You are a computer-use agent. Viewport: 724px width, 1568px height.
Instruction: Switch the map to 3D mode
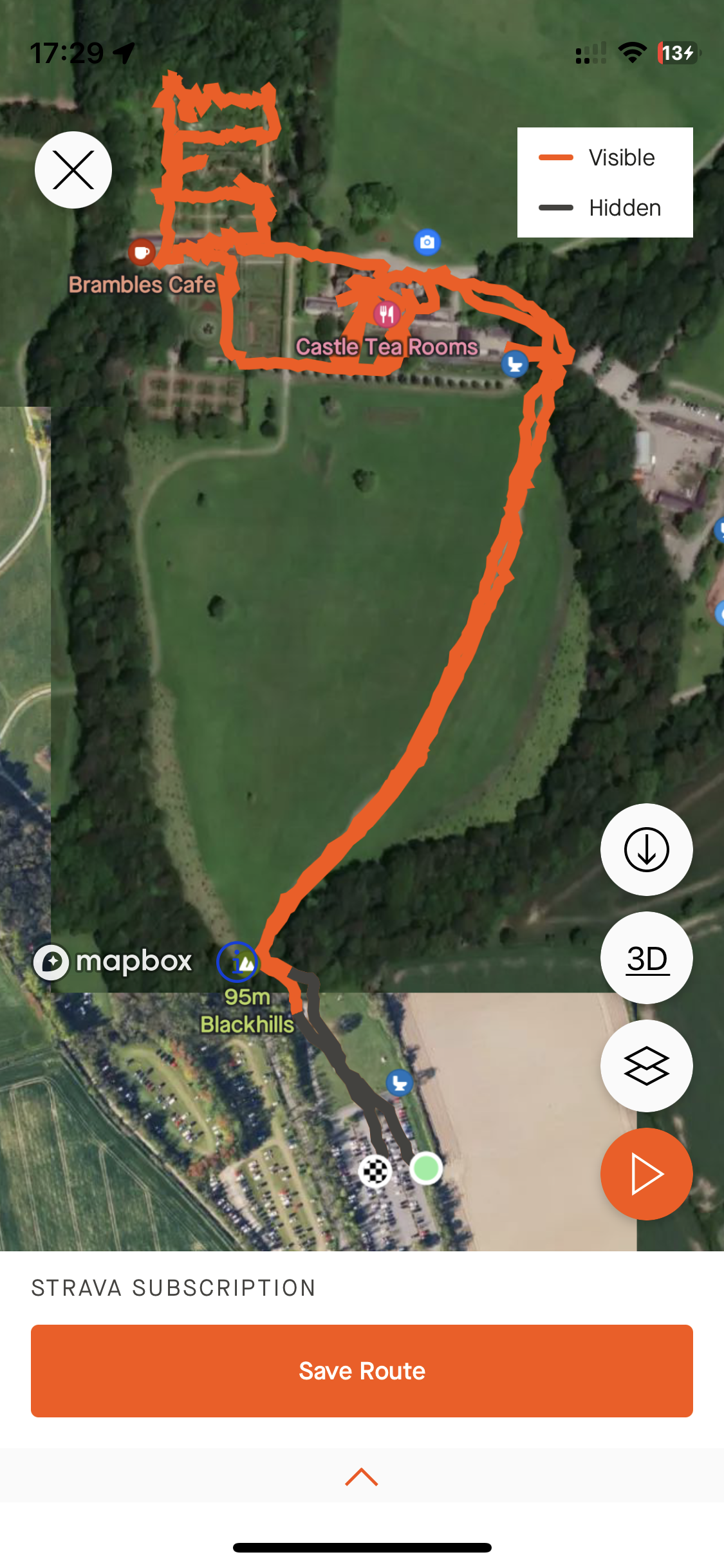tap(646, 958)
